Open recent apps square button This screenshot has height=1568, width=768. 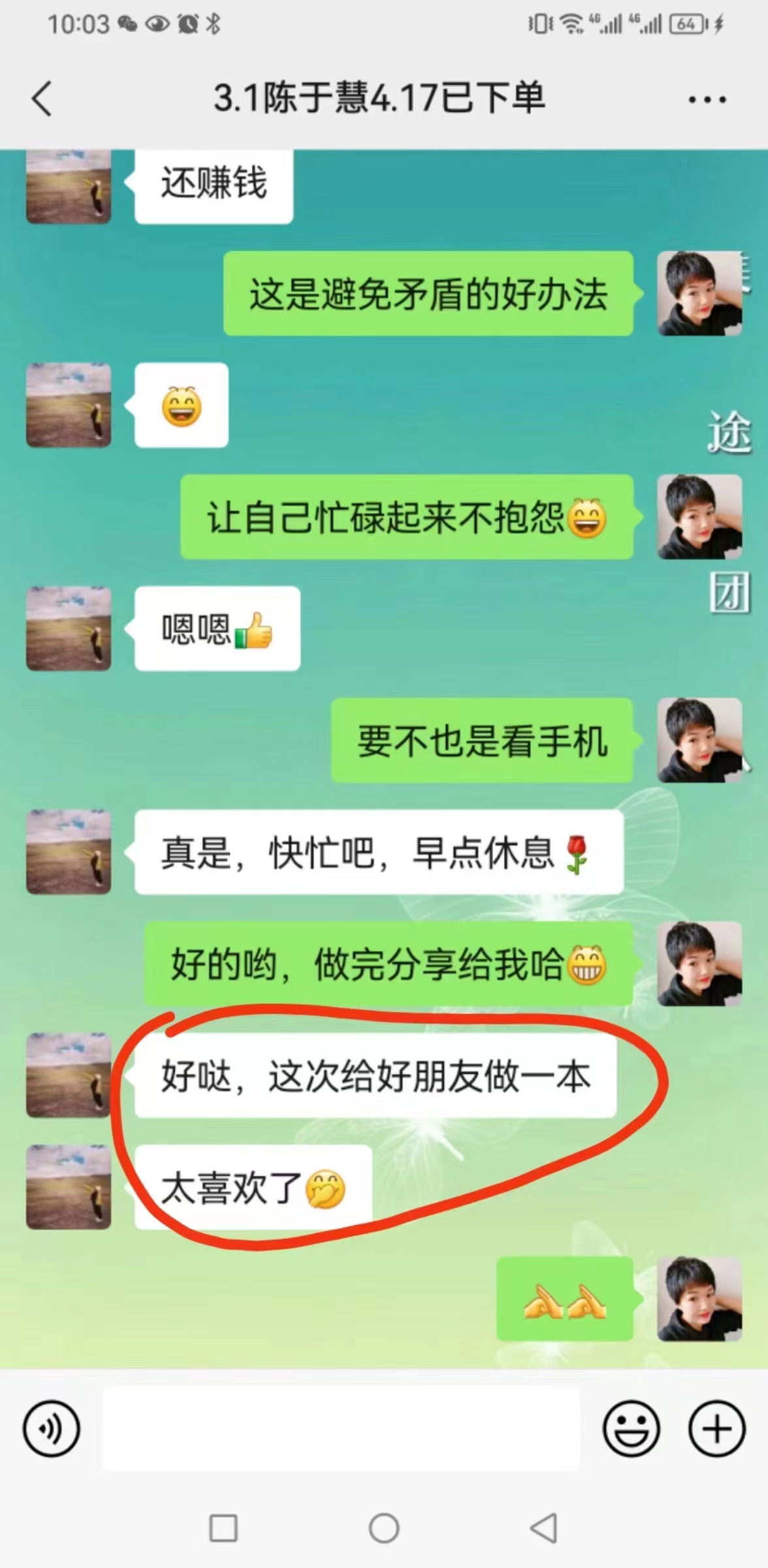223,1529
